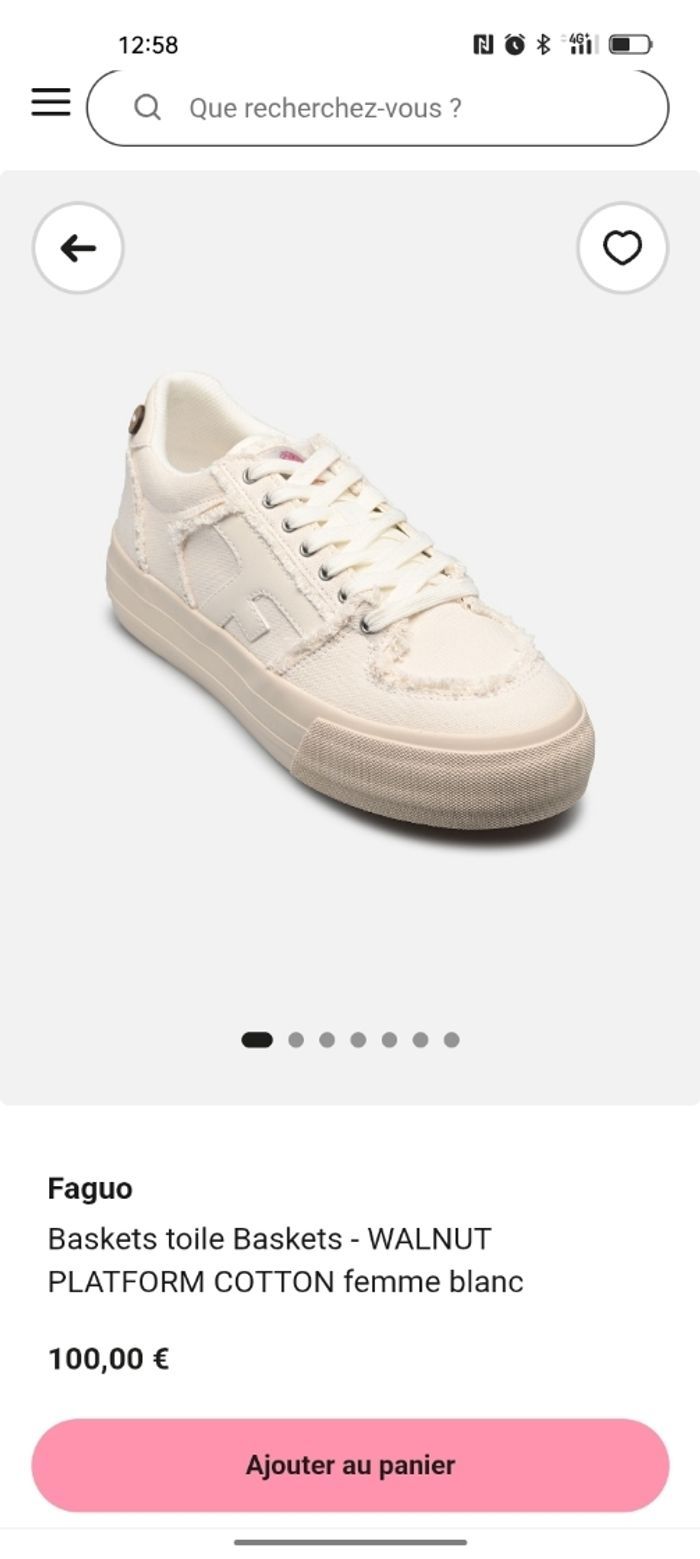Viewport: 700px width, 1559px height.
Task: Go back with the arrow button
Action: pos(78,248)
